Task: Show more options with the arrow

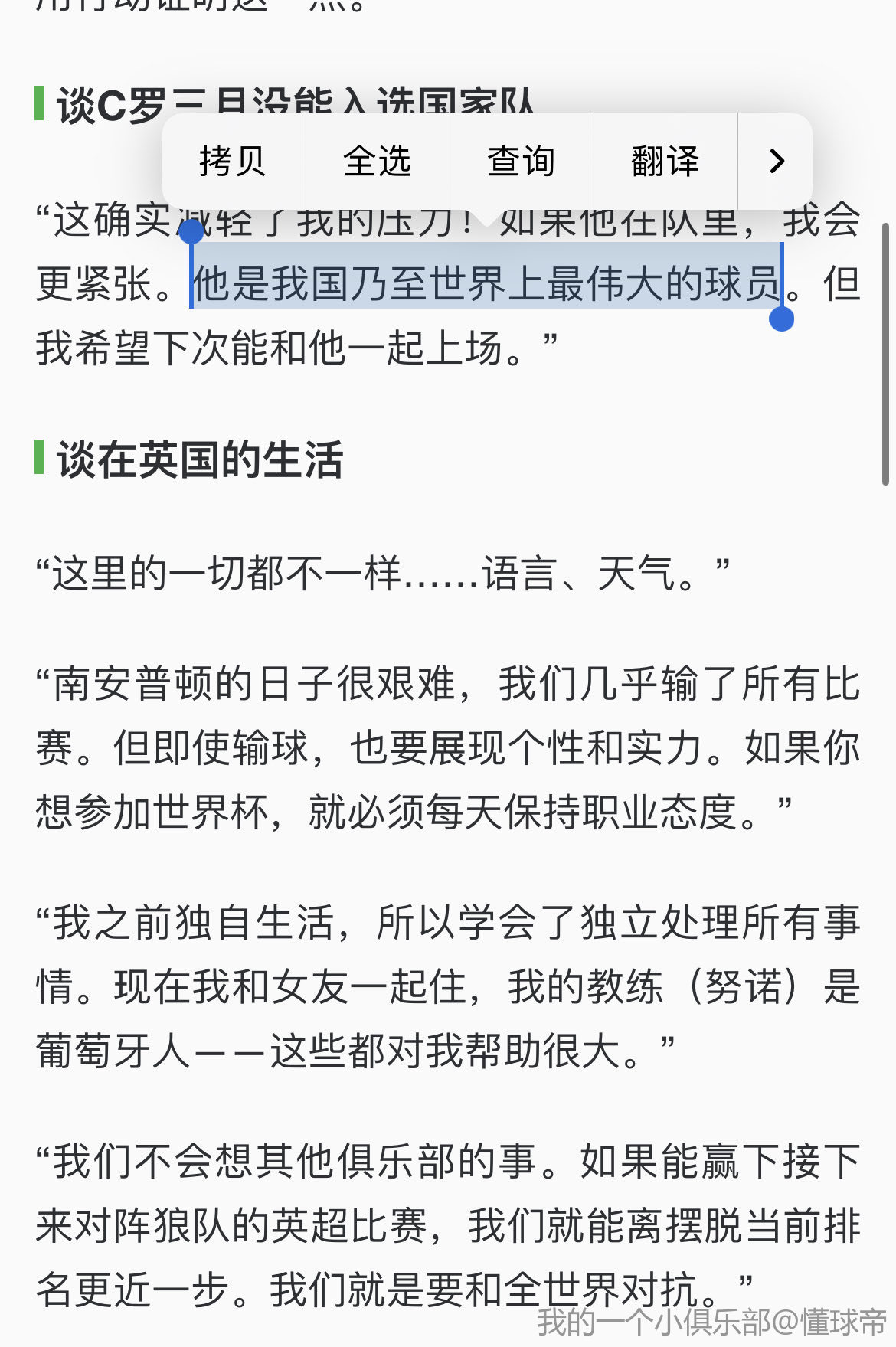Action: coord(776,161)
